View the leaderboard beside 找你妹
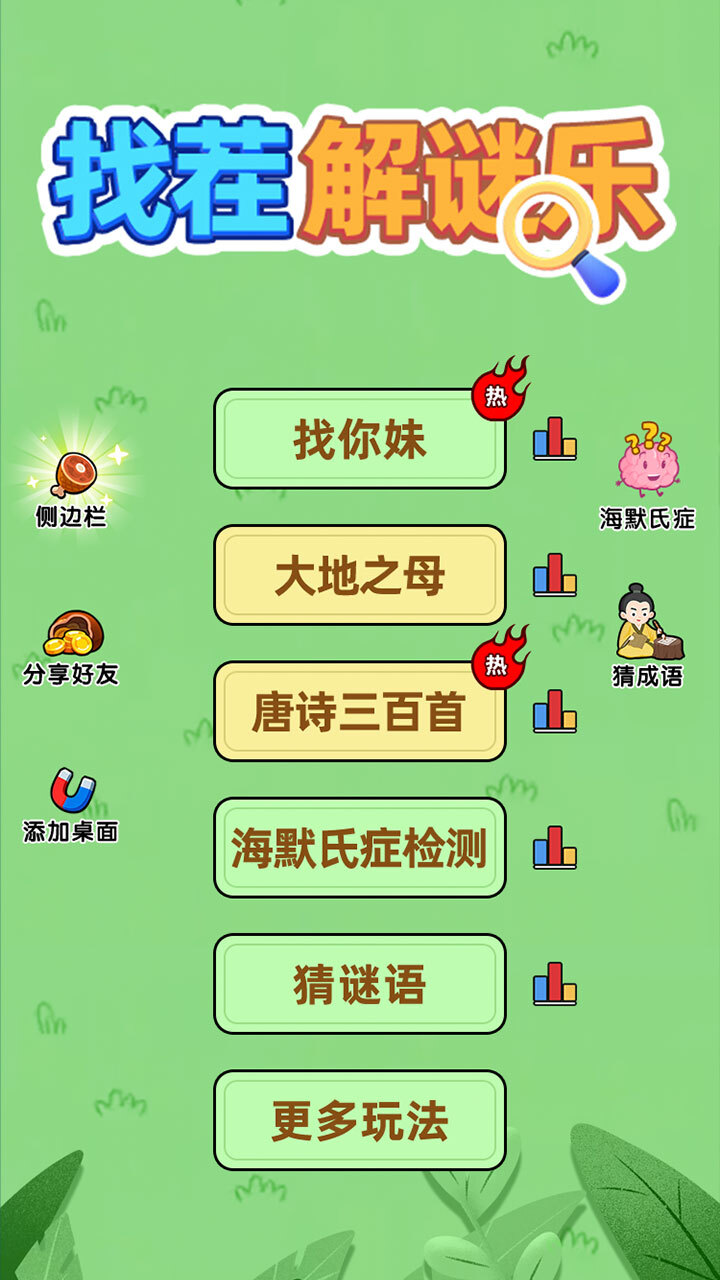720x1280 pixels. pyautogui.click(x=554, y=439)
